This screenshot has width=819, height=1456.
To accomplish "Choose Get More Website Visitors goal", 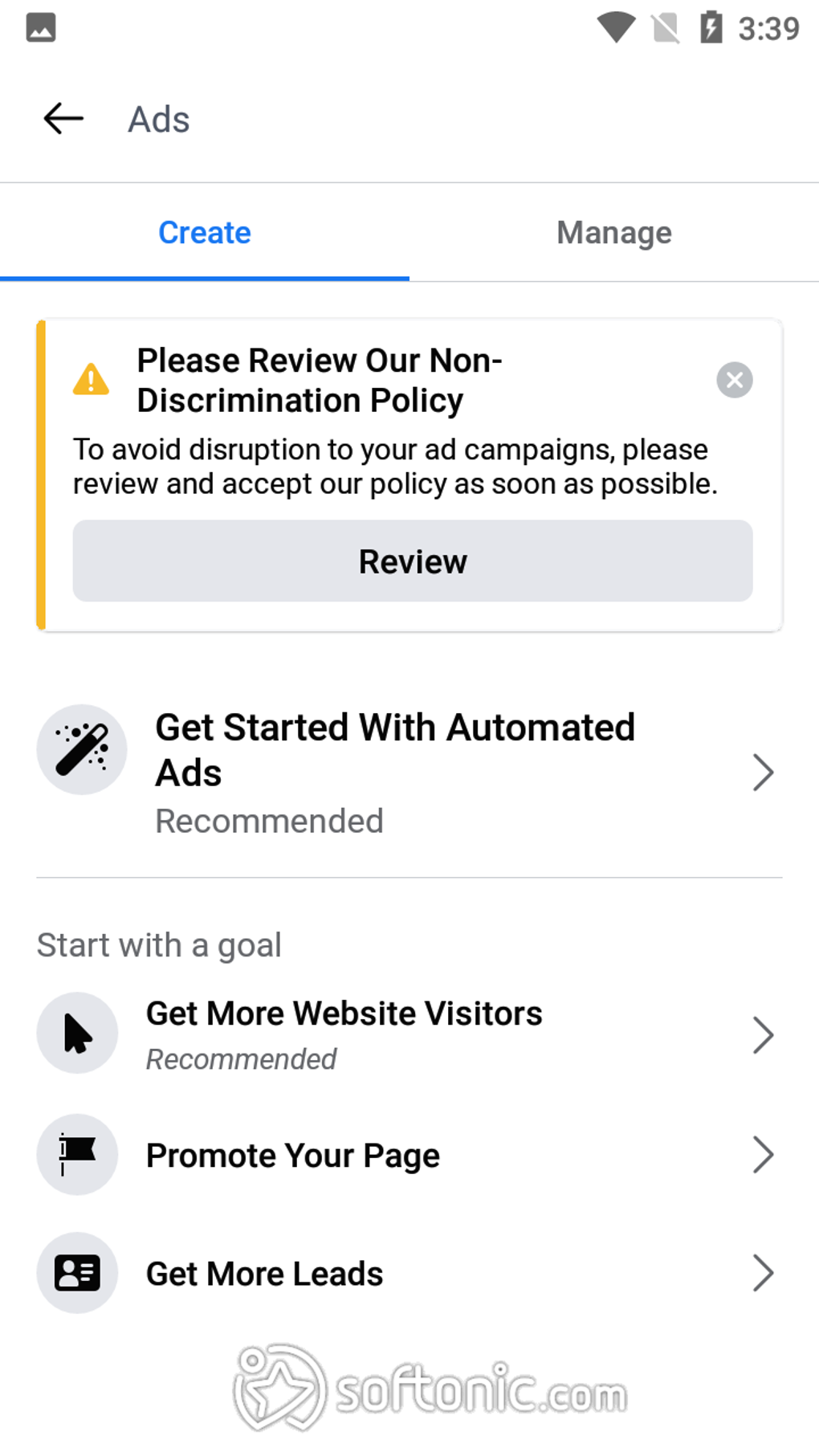I will [x=409, y=1034].
